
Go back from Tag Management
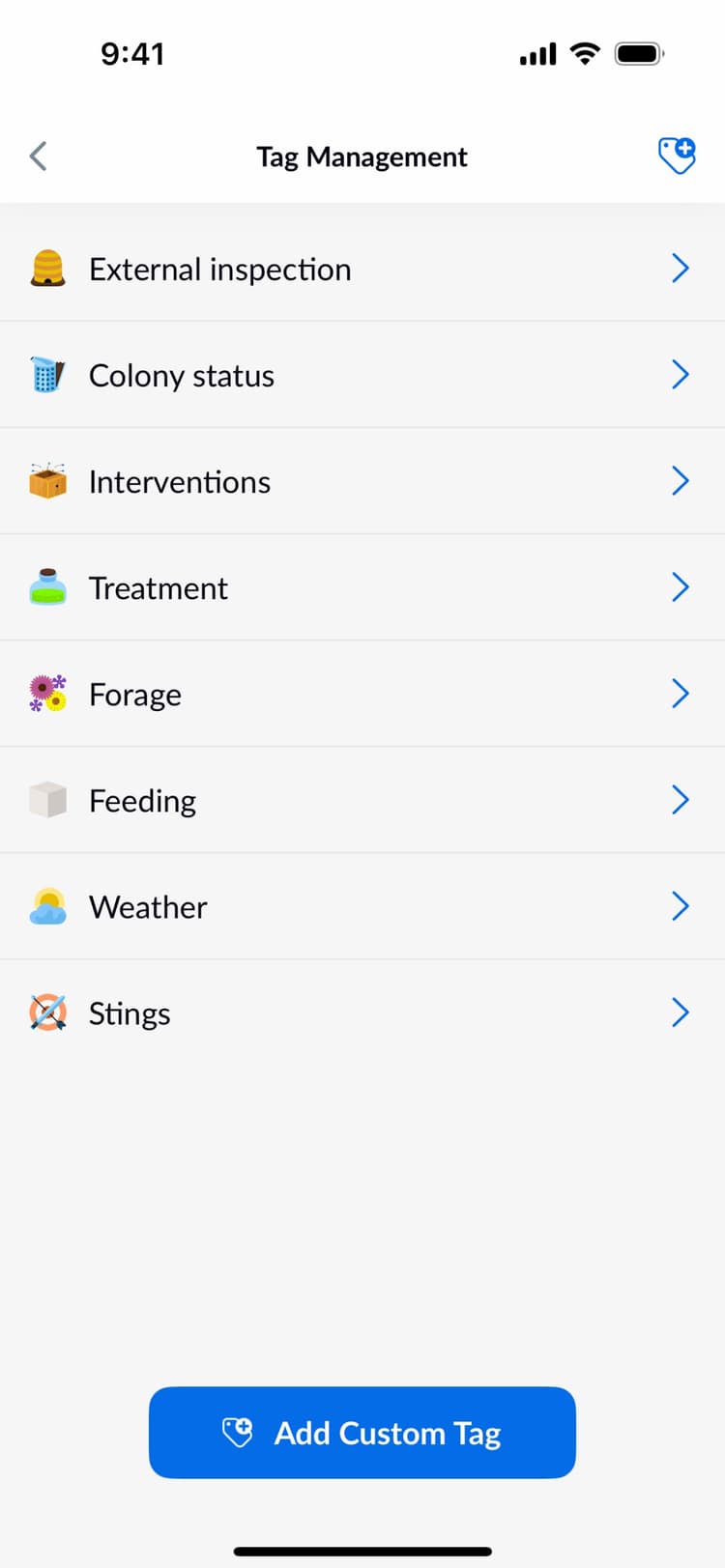[x=39, y=156]
